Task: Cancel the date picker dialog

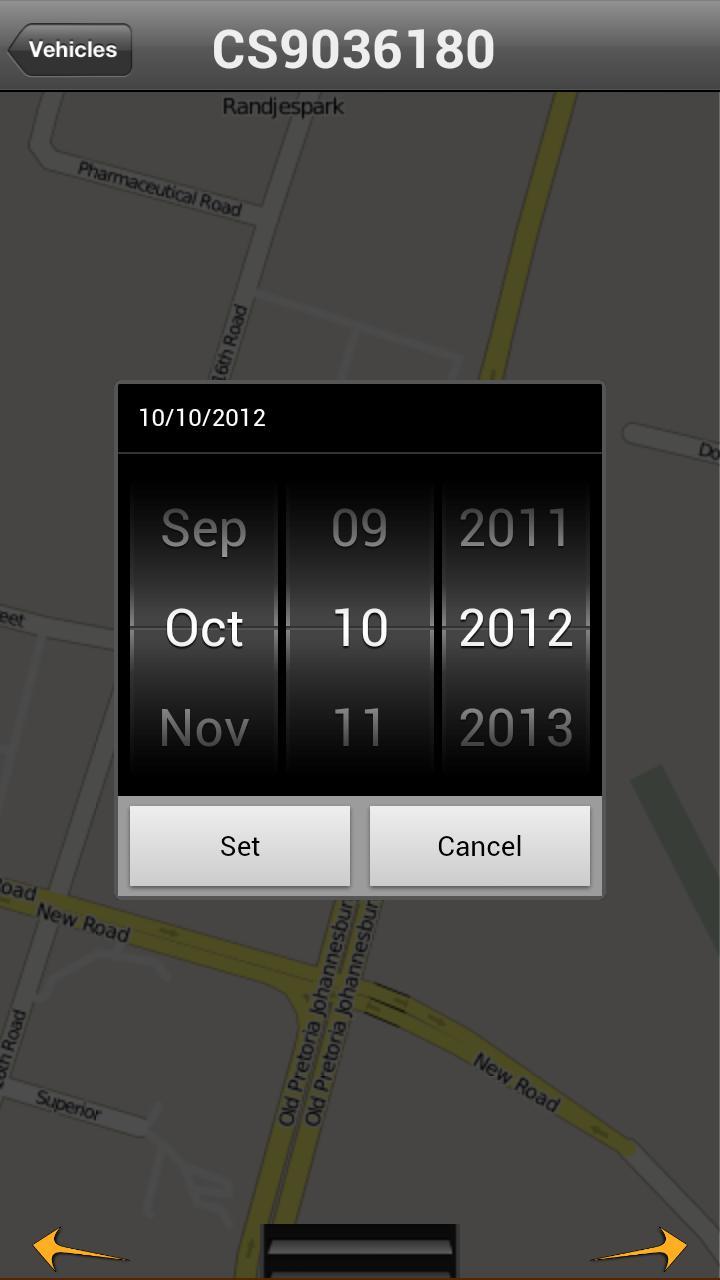Action: point(480,846)
